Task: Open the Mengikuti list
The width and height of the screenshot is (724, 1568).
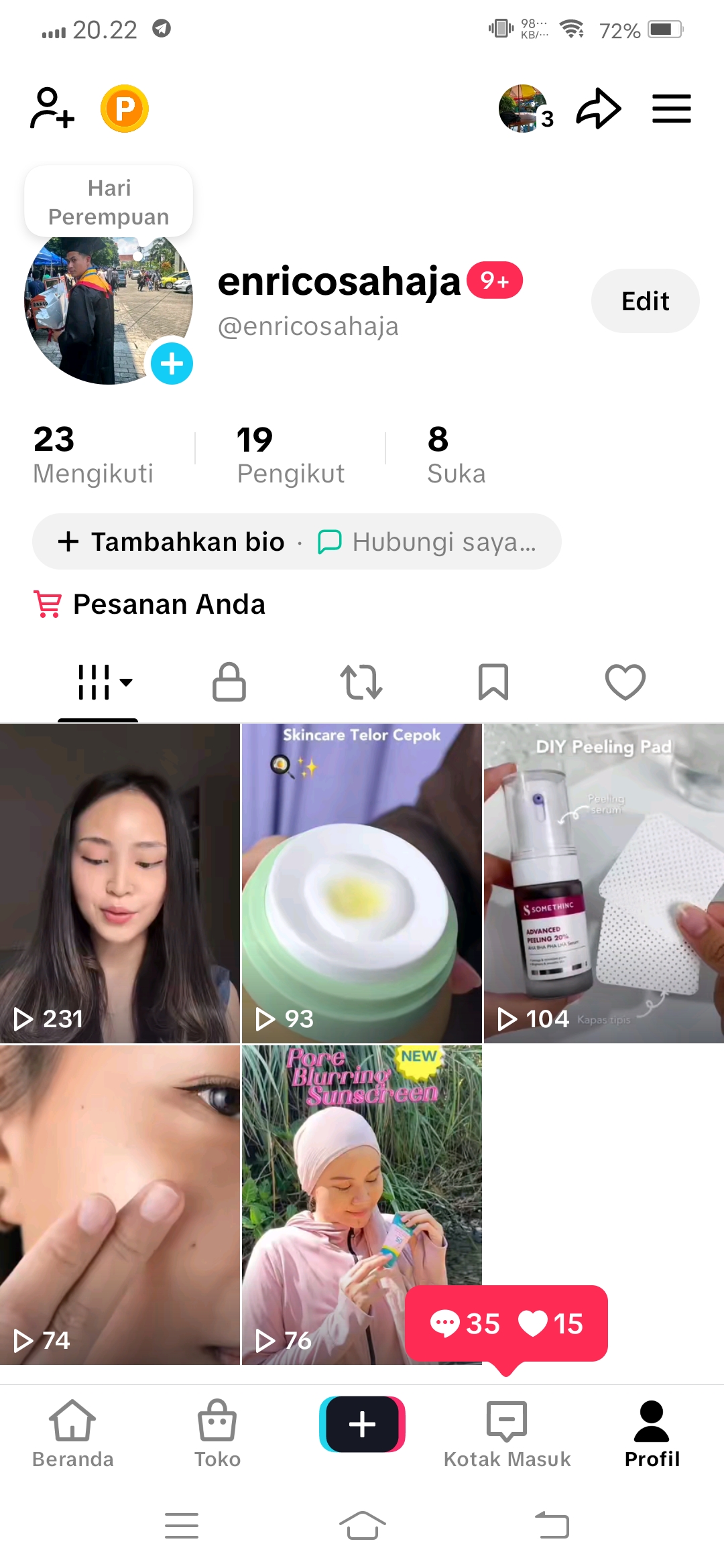Action: (x=93, y=455)
